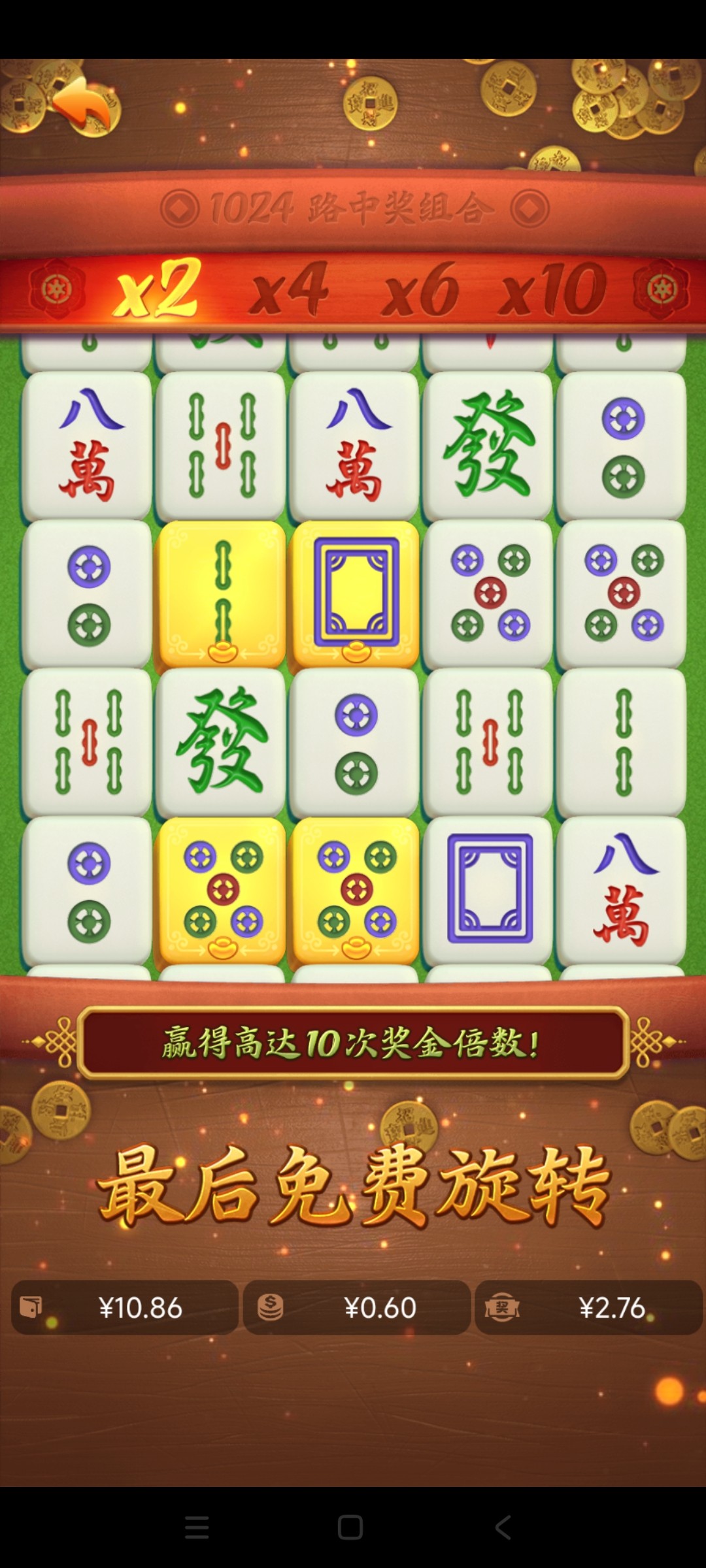
Task: Open the win amount ¥2.76
Action: (x=588, y=1307)
